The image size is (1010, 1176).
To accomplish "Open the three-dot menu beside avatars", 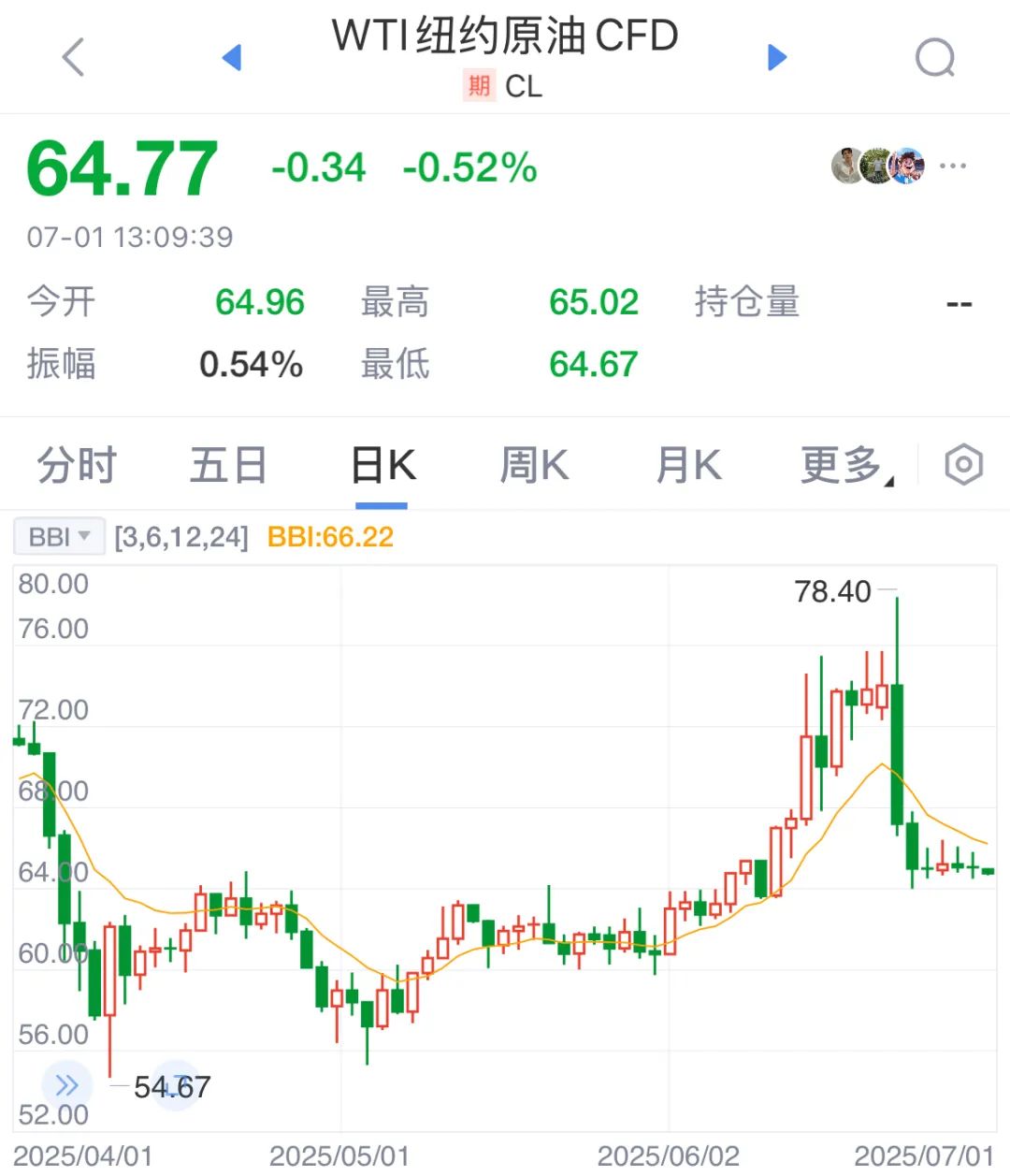I will (952, 167).
